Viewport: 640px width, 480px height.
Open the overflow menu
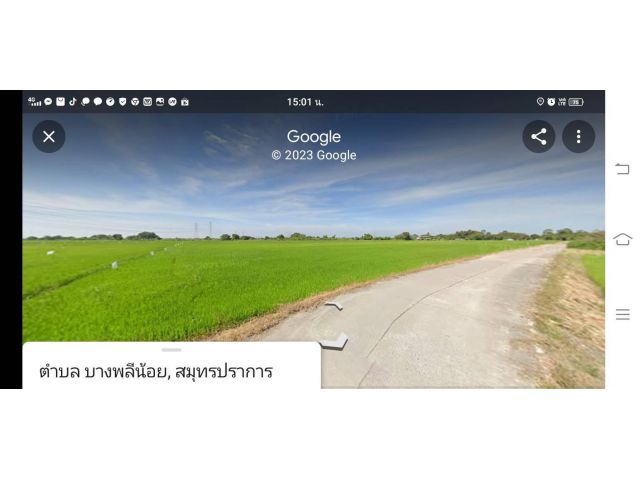point(578,136)
